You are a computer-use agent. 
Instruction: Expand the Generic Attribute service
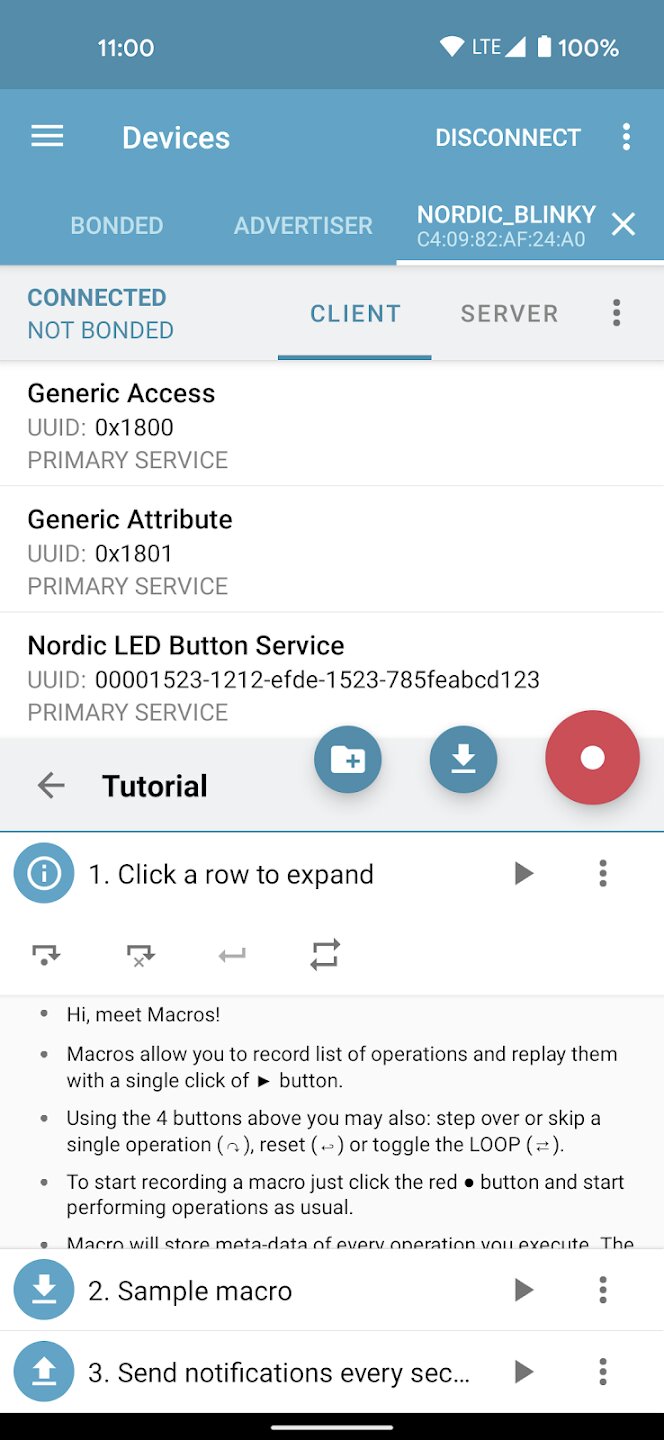click(332, 551)
